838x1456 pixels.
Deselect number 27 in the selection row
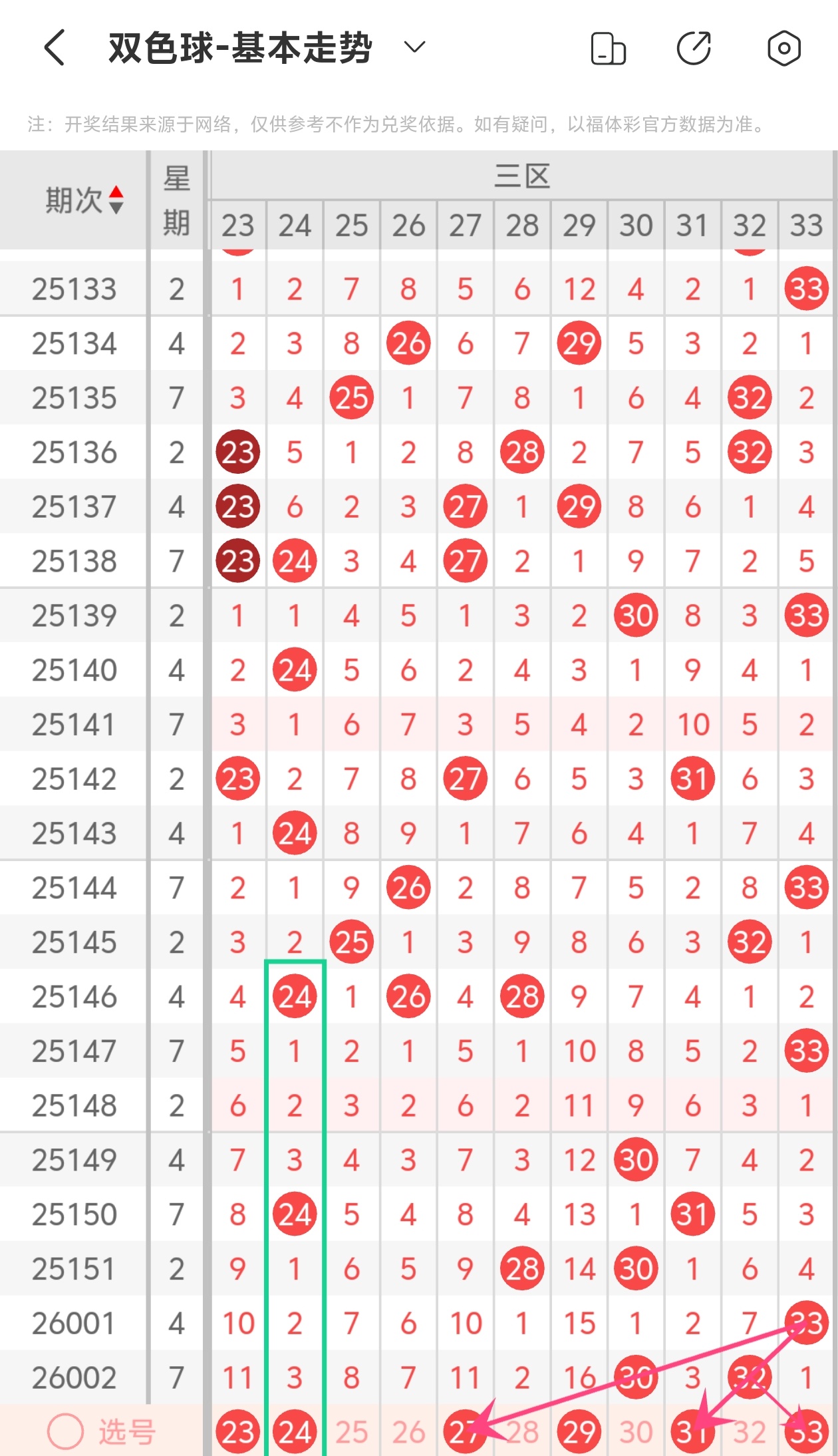pos(465,1432)
